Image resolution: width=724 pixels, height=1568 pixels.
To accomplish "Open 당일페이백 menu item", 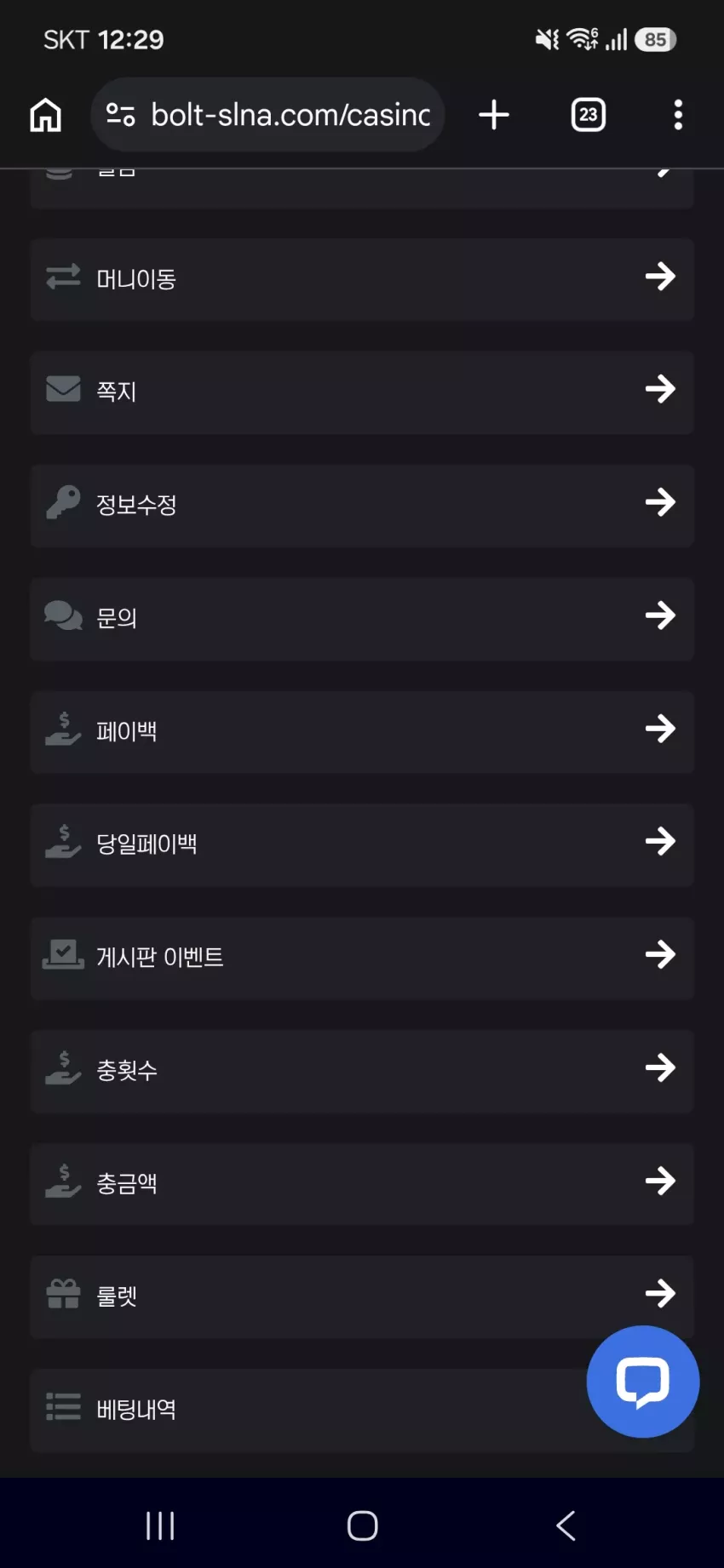I will coord(362,845).
